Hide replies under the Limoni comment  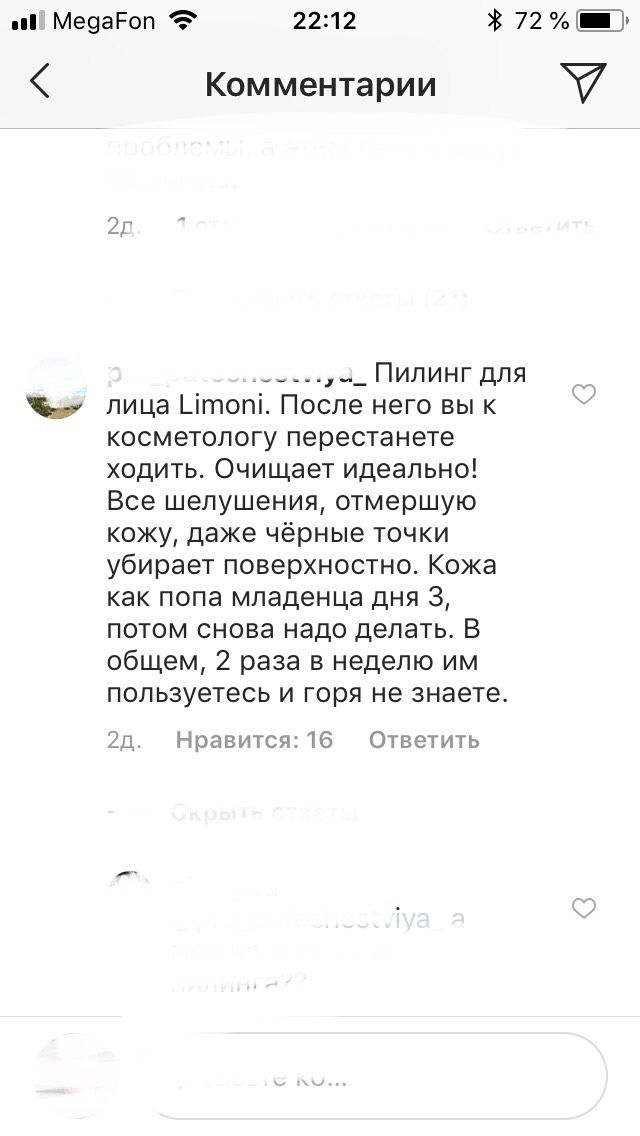[264, 813]
